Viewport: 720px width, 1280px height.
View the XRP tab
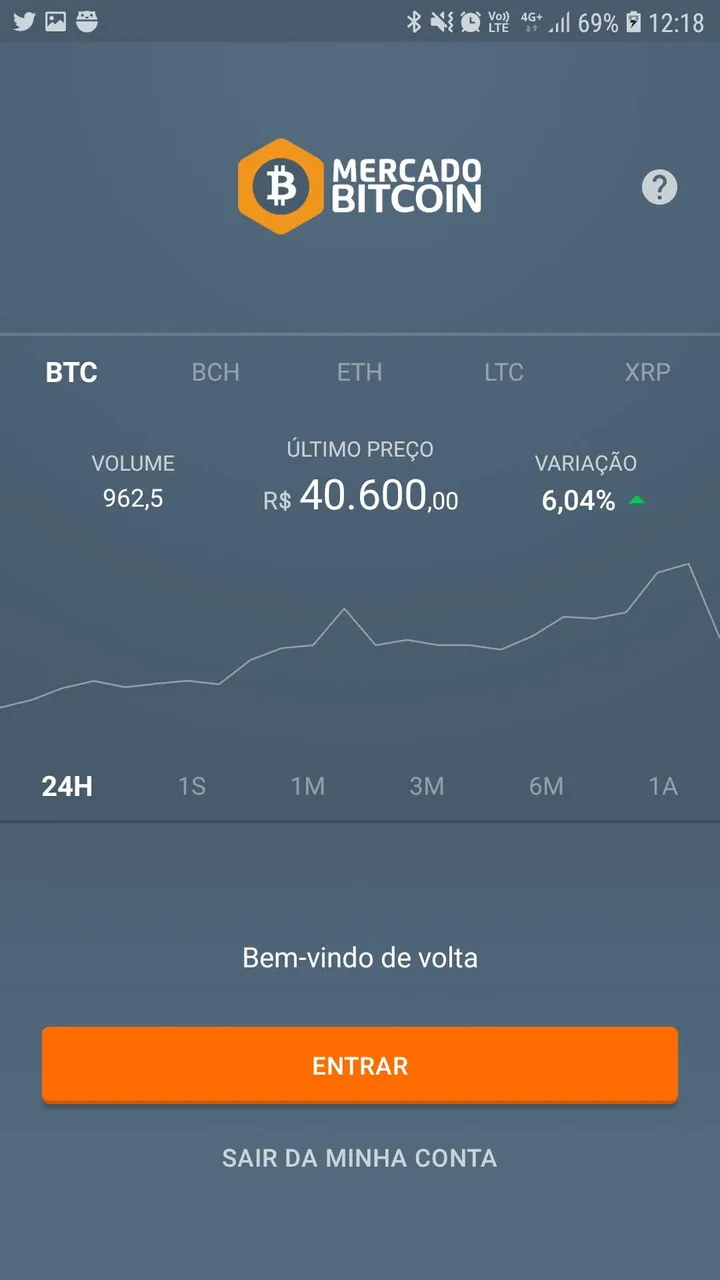pos(647,373)
